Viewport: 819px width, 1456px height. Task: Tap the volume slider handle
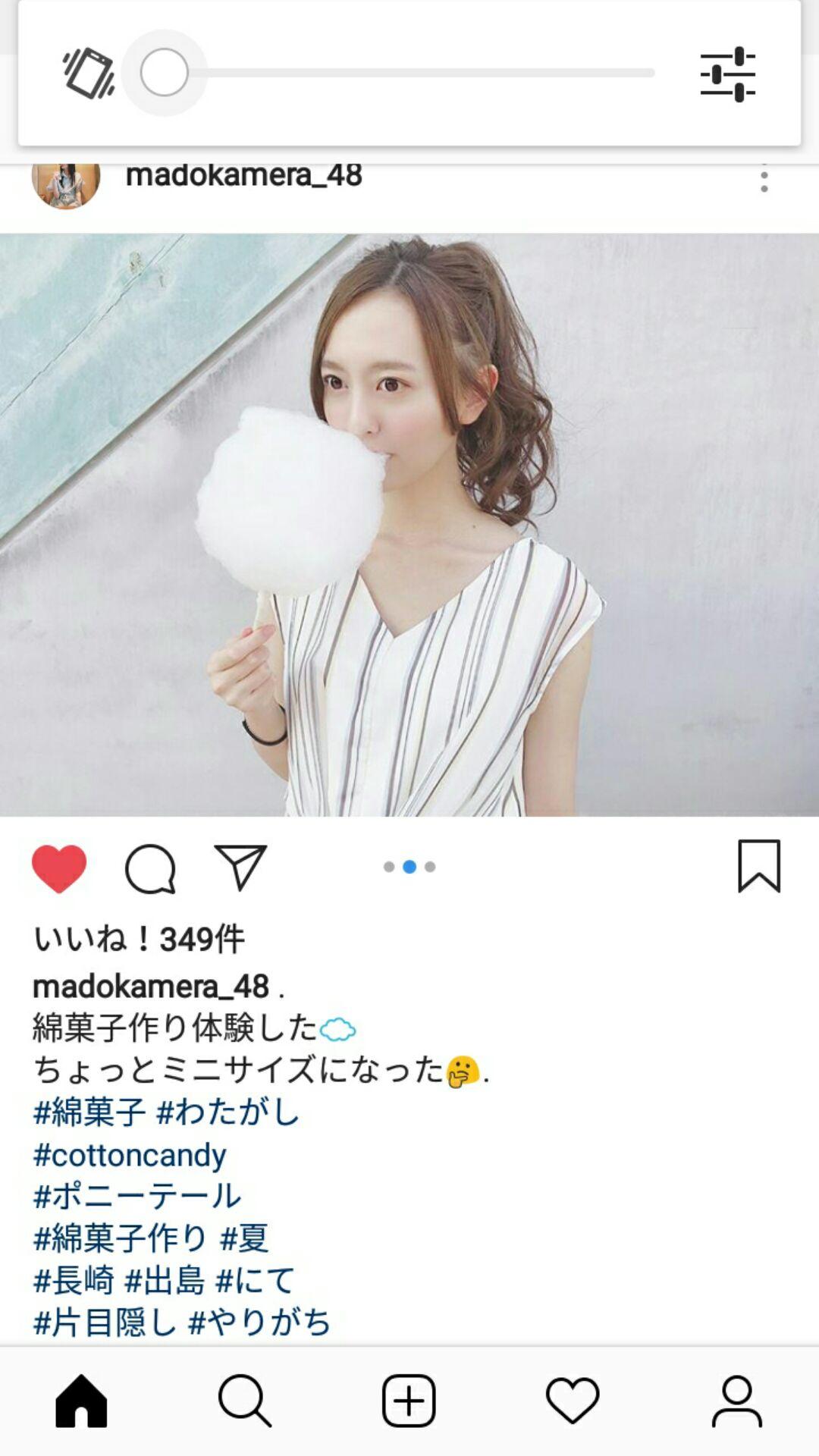click(165, 73)
